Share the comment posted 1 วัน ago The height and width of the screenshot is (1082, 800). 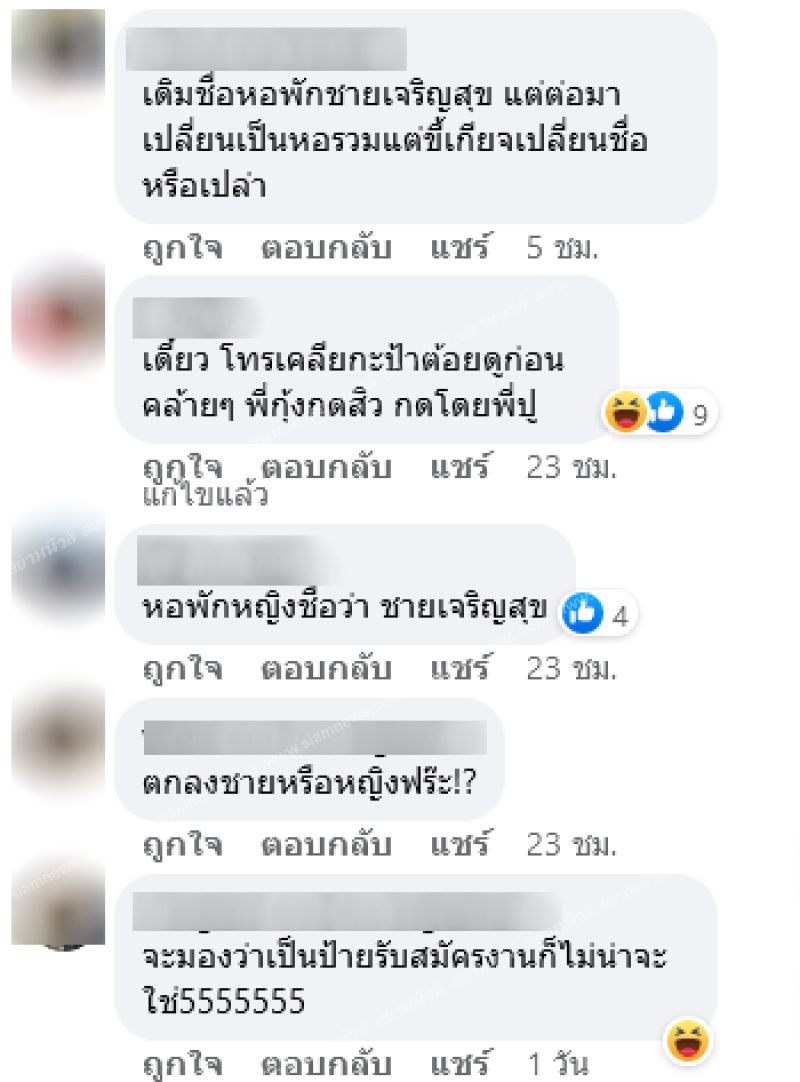tap(462, 1063)
